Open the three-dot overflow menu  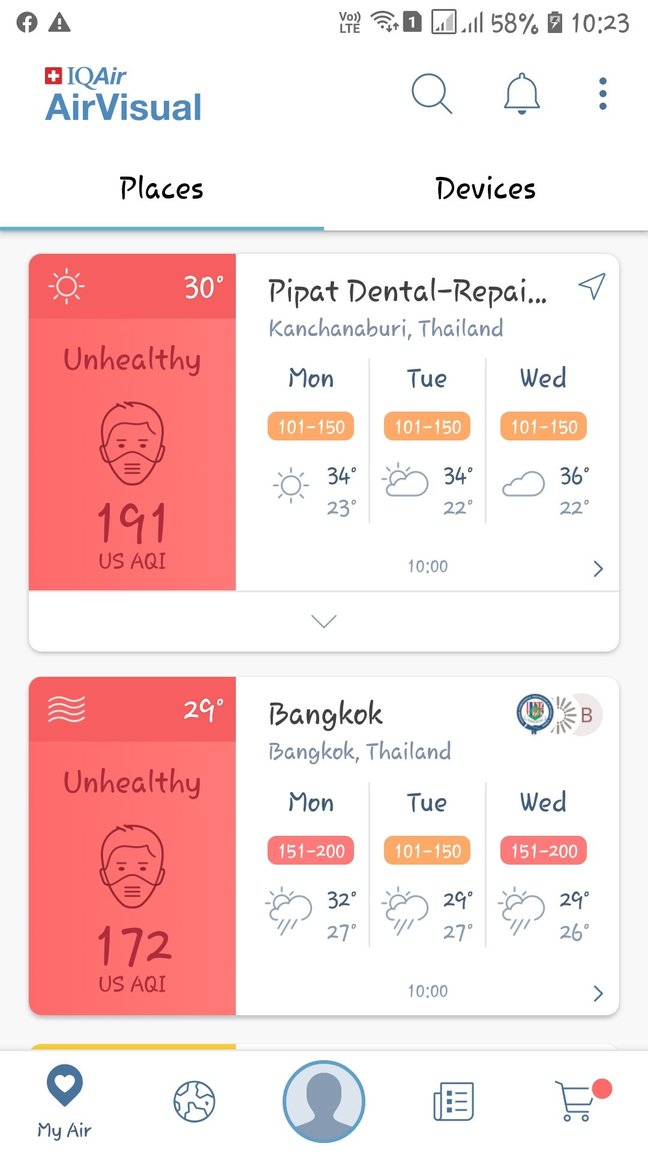(x=602, y=94)
